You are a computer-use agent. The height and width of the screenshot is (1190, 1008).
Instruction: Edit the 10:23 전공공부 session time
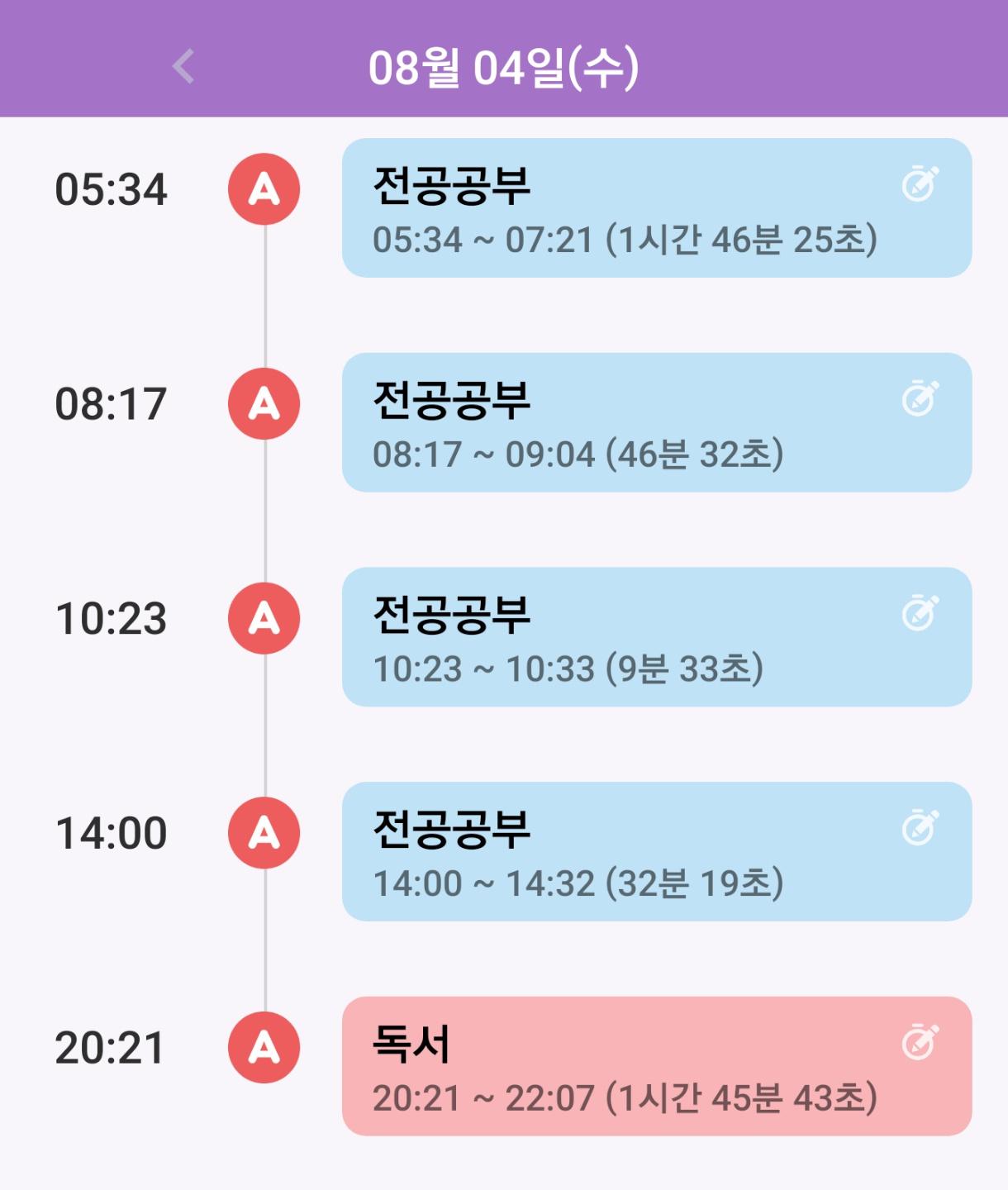(920, 612)
